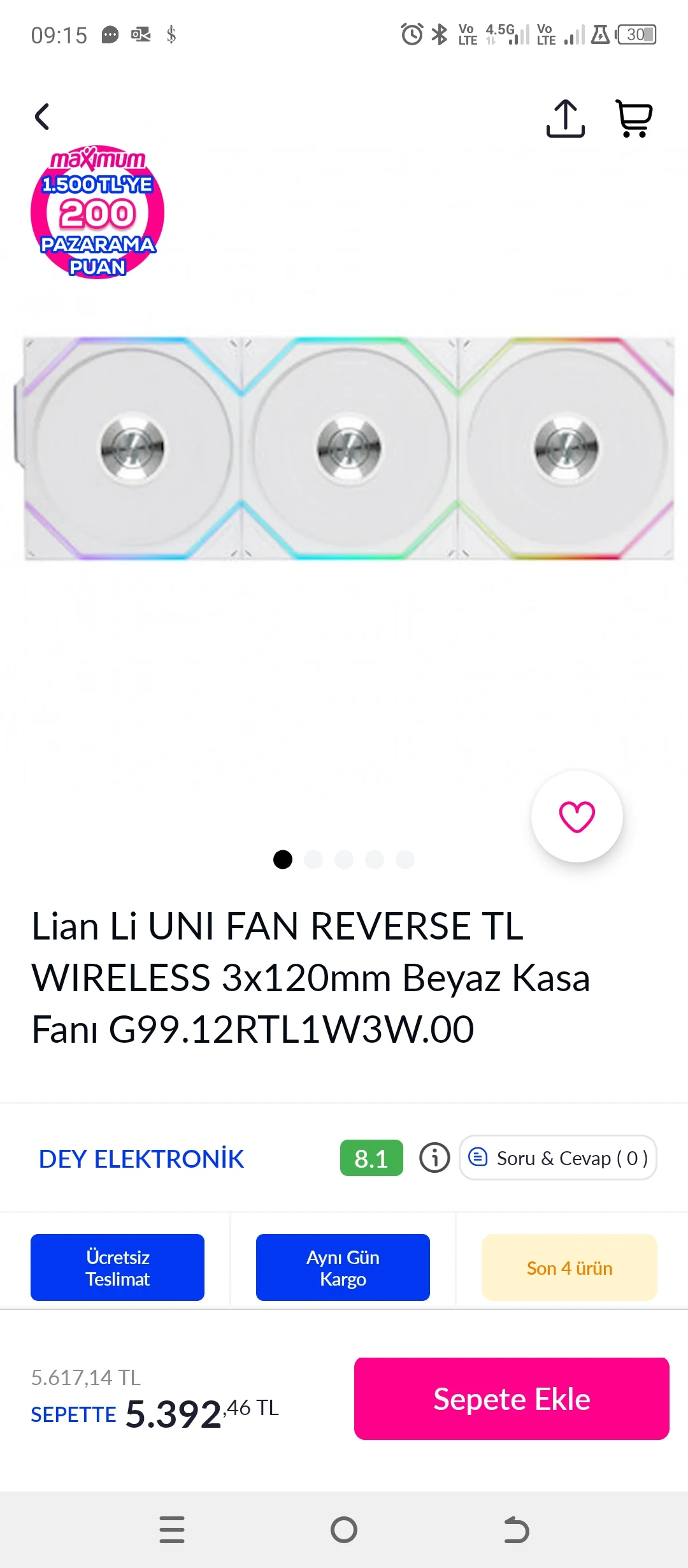Viewport: 688px width, 1568px height.
Task: Open Soru & Cevap section
Action: tap(558, 1158)
